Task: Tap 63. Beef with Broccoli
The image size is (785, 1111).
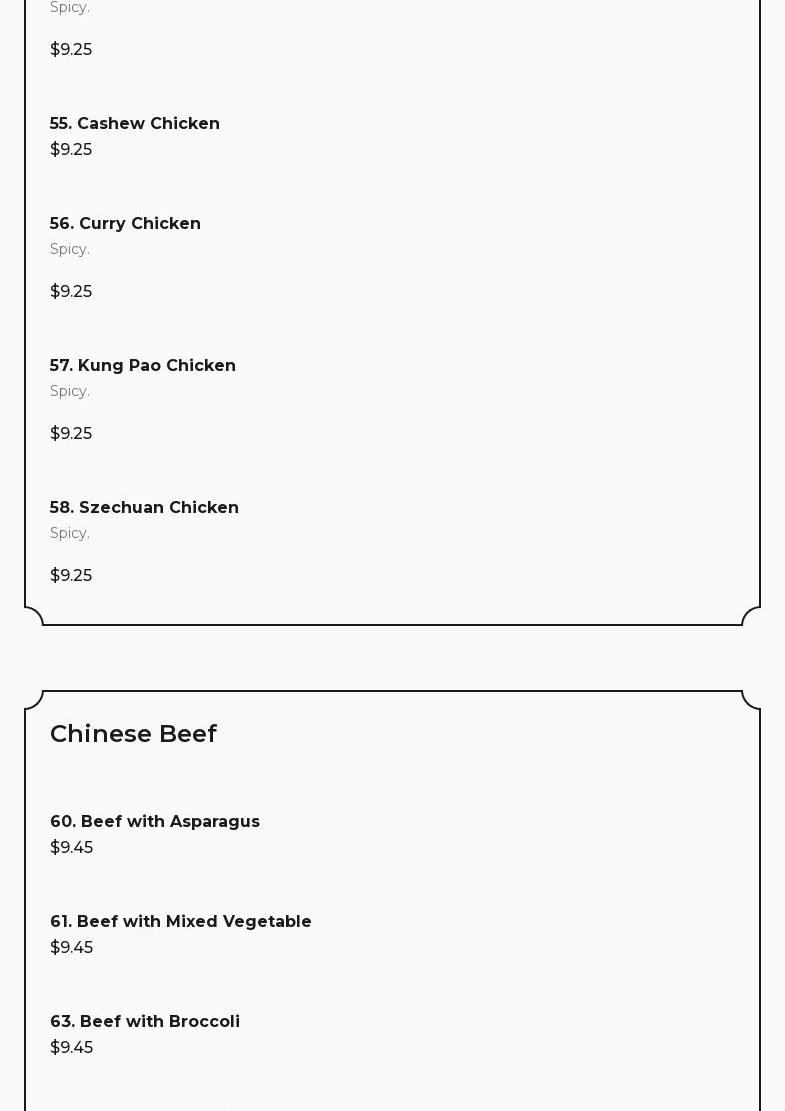Action: point(145,1022)
